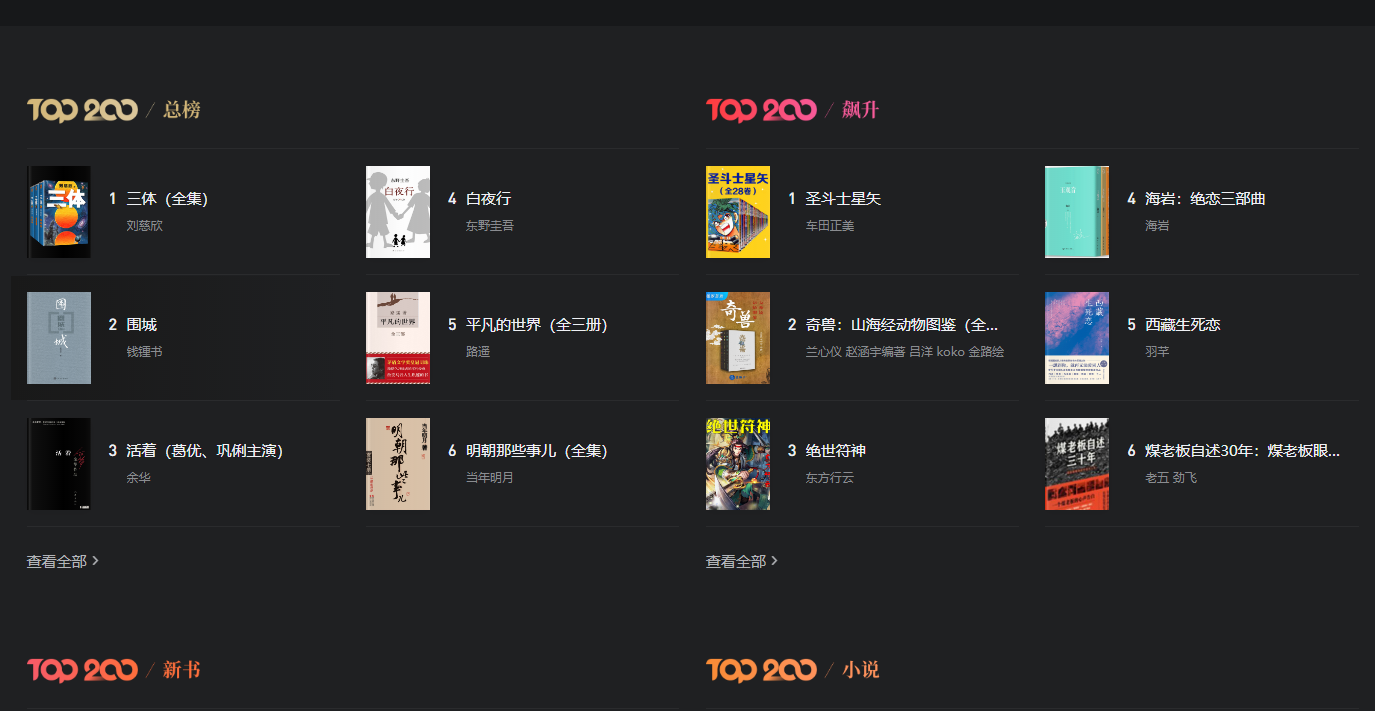Viewport: 1375px width, 711px height.
Task: View all books in 飙升 list
Action: pos(741,561)
